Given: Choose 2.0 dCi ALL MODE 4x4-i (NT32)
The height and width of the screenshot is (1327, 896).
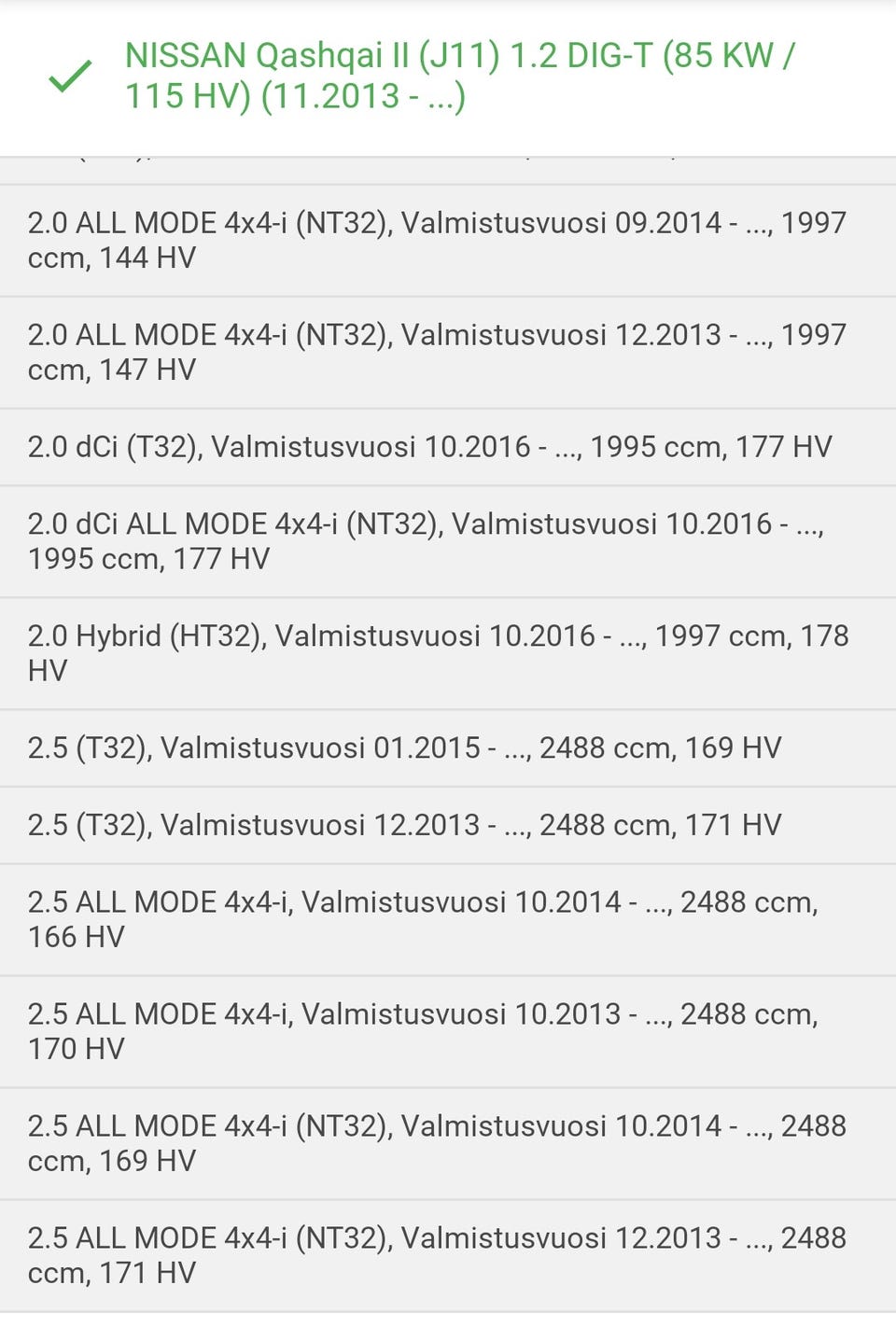Looking at the screenshot, I should [426, 541].
